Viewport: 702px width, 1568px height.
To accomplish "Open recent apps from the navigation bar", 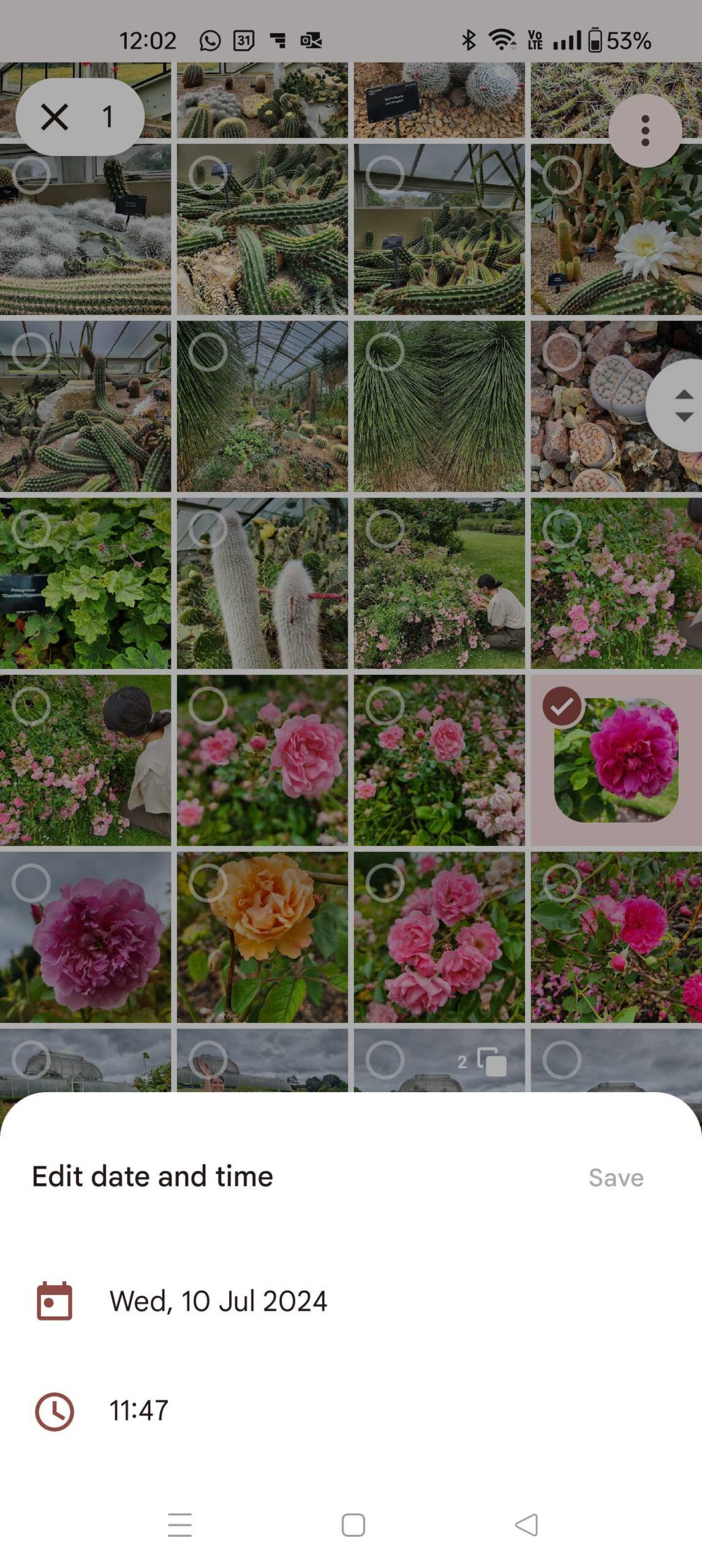I will pos(179,1525).
